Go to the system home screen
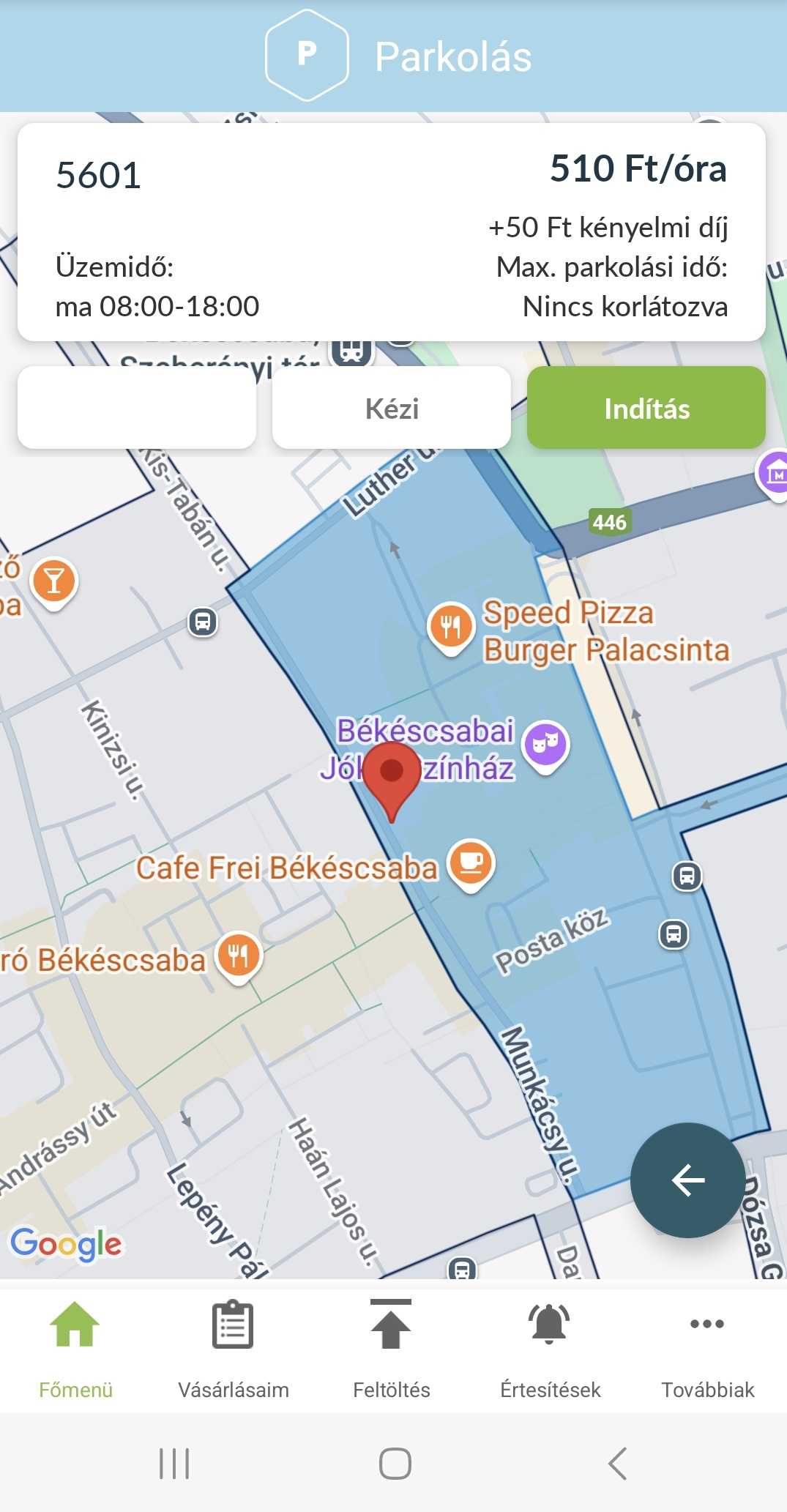787x1512 pixels. [x=395, y=1464]
